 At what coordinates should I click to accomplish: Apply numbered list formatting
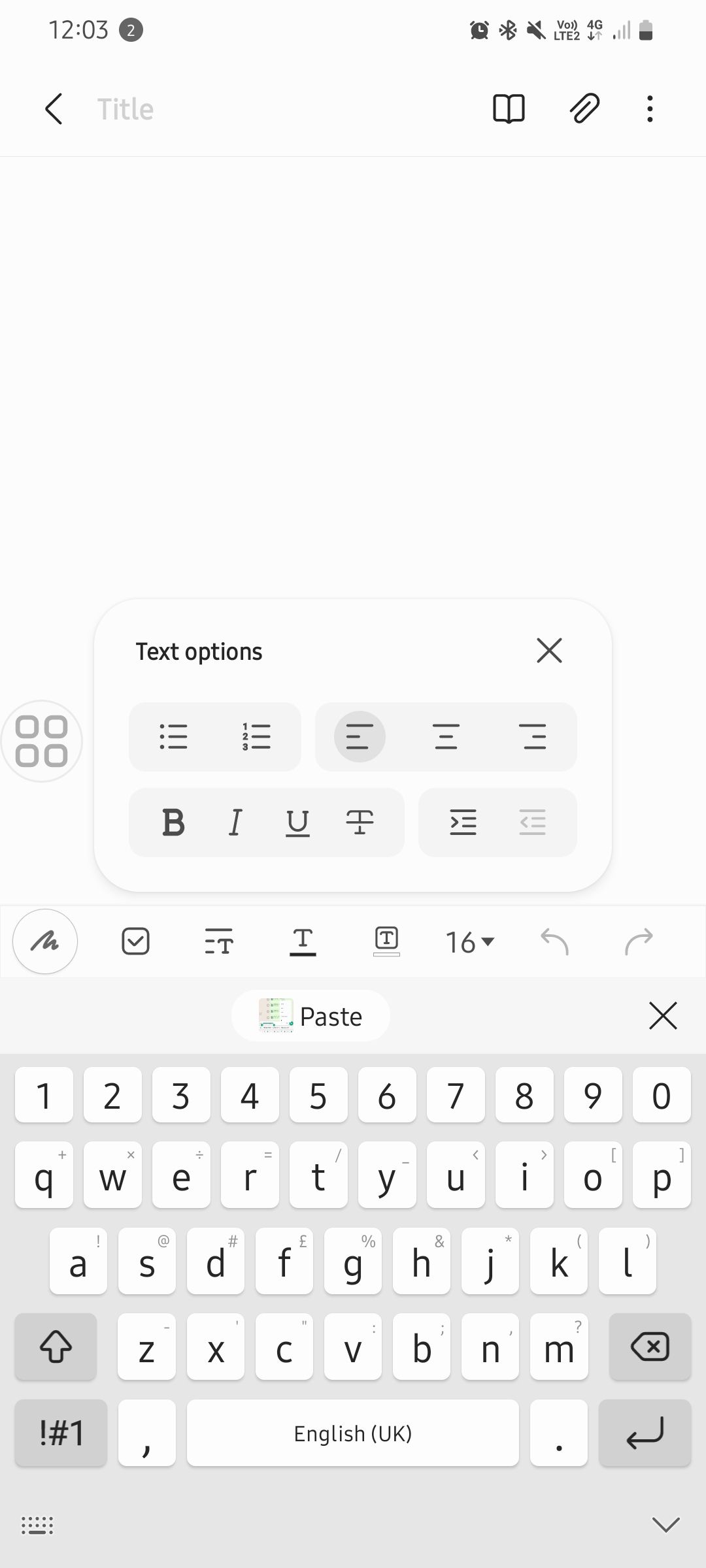[256, 736]
